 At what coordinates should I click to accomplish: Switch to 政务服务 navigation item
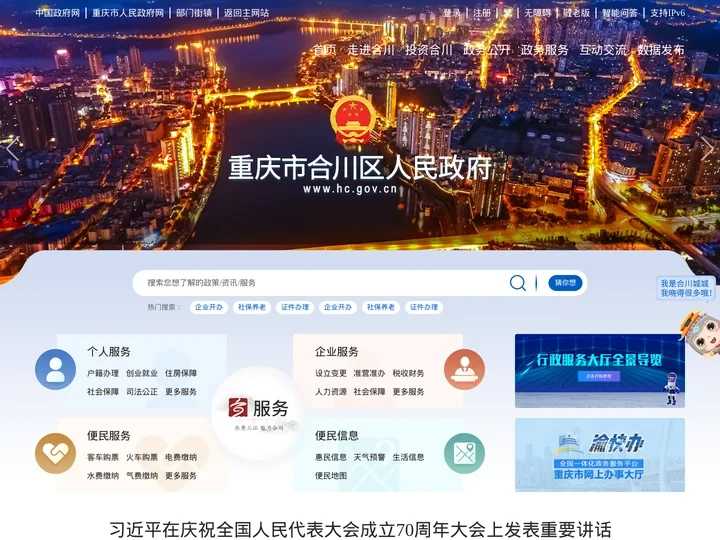(544, 49)
